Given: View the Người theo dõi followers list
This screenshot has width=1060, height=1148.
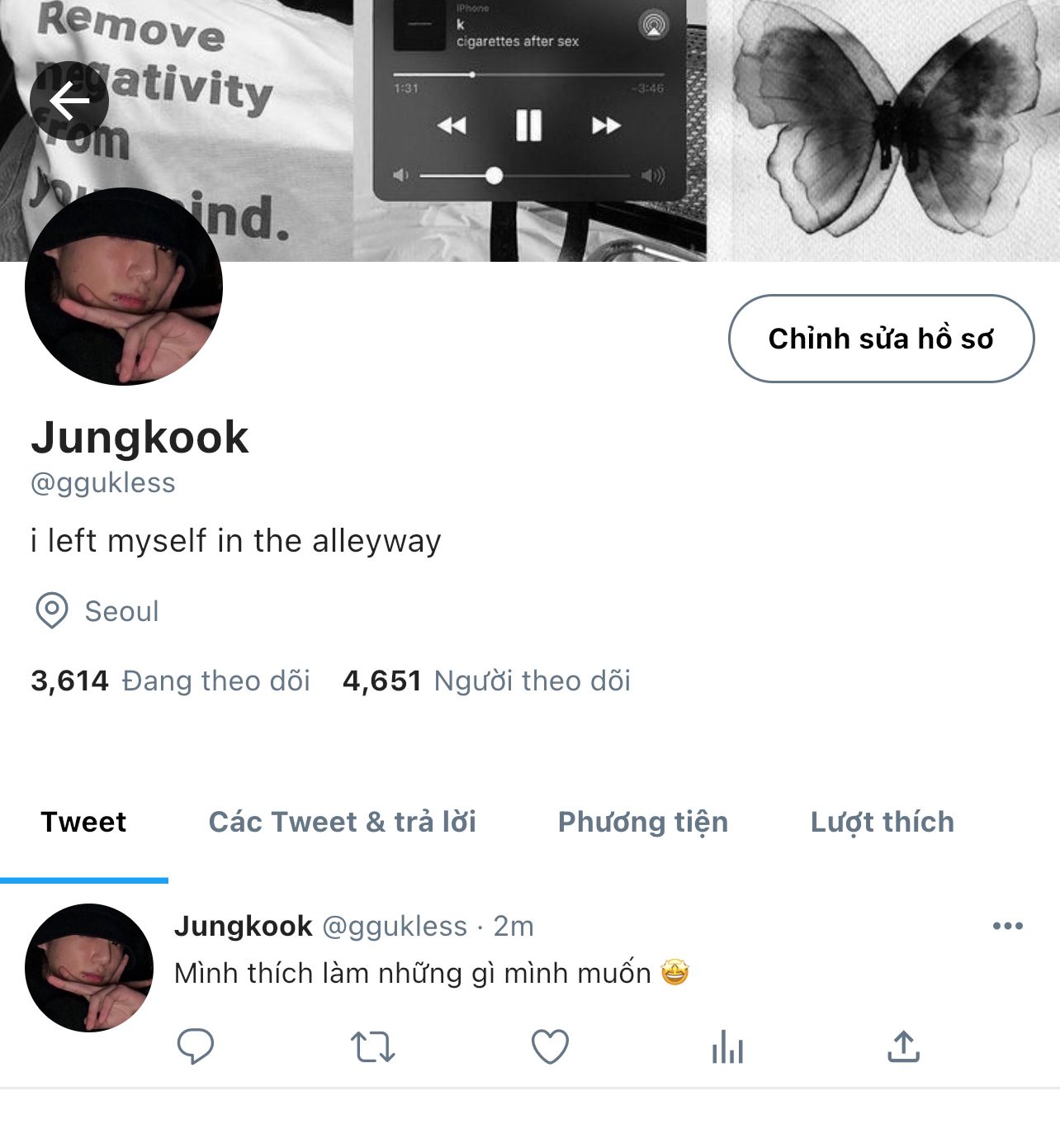Looking at the screenshot, I should coord(486,681).
